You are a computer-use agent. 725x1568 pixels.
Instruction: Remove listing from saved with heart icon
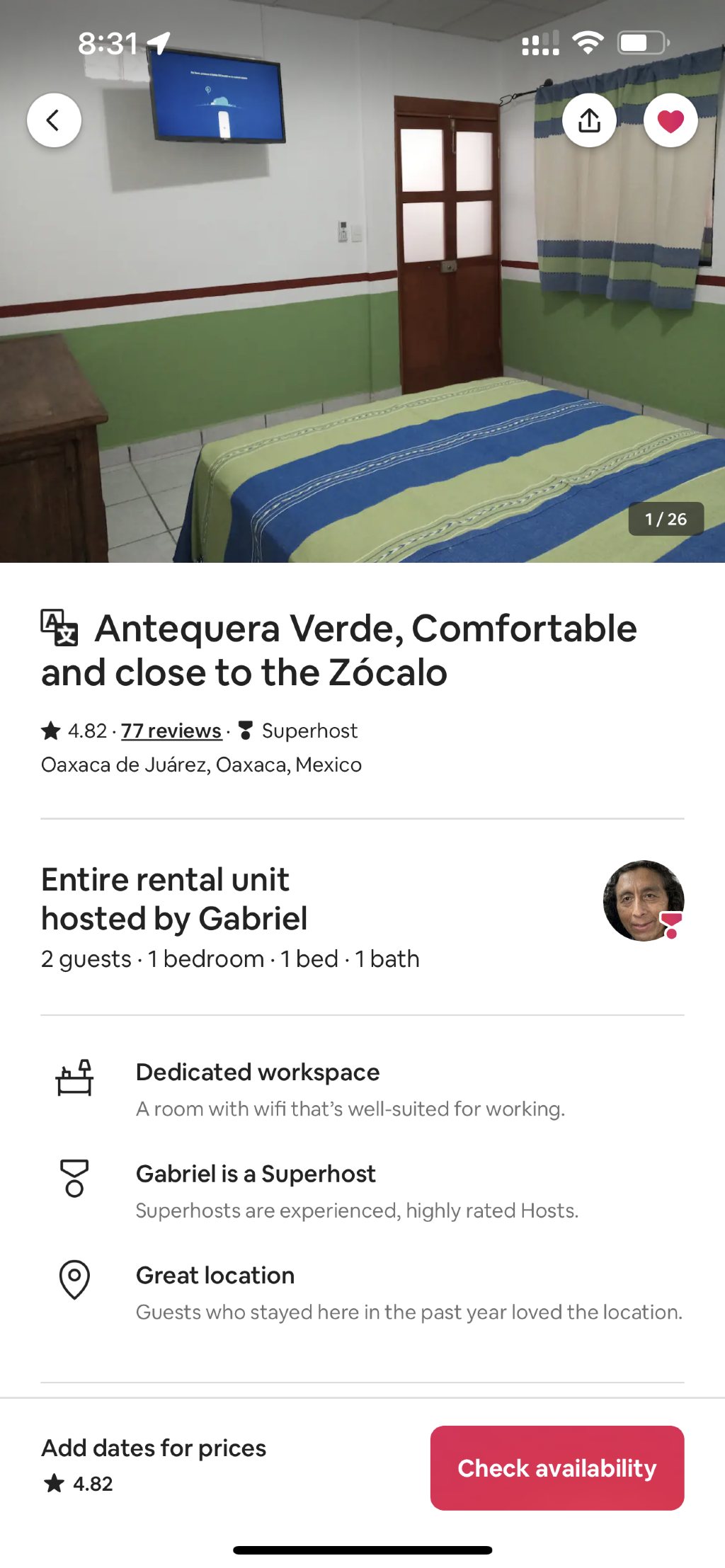[670, 120]
